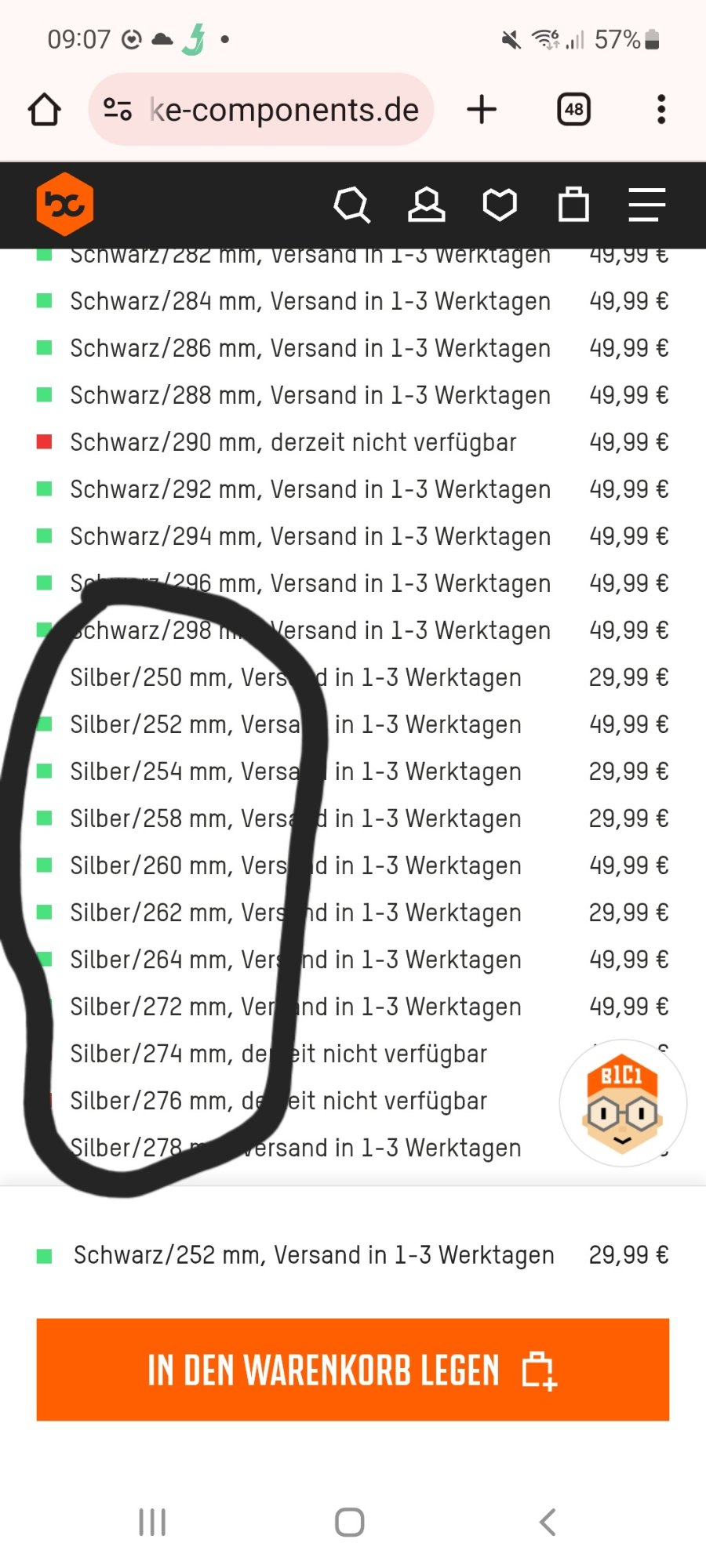Open the wishlist heart icon
The image size is (706, 1568).
(500, 205)
